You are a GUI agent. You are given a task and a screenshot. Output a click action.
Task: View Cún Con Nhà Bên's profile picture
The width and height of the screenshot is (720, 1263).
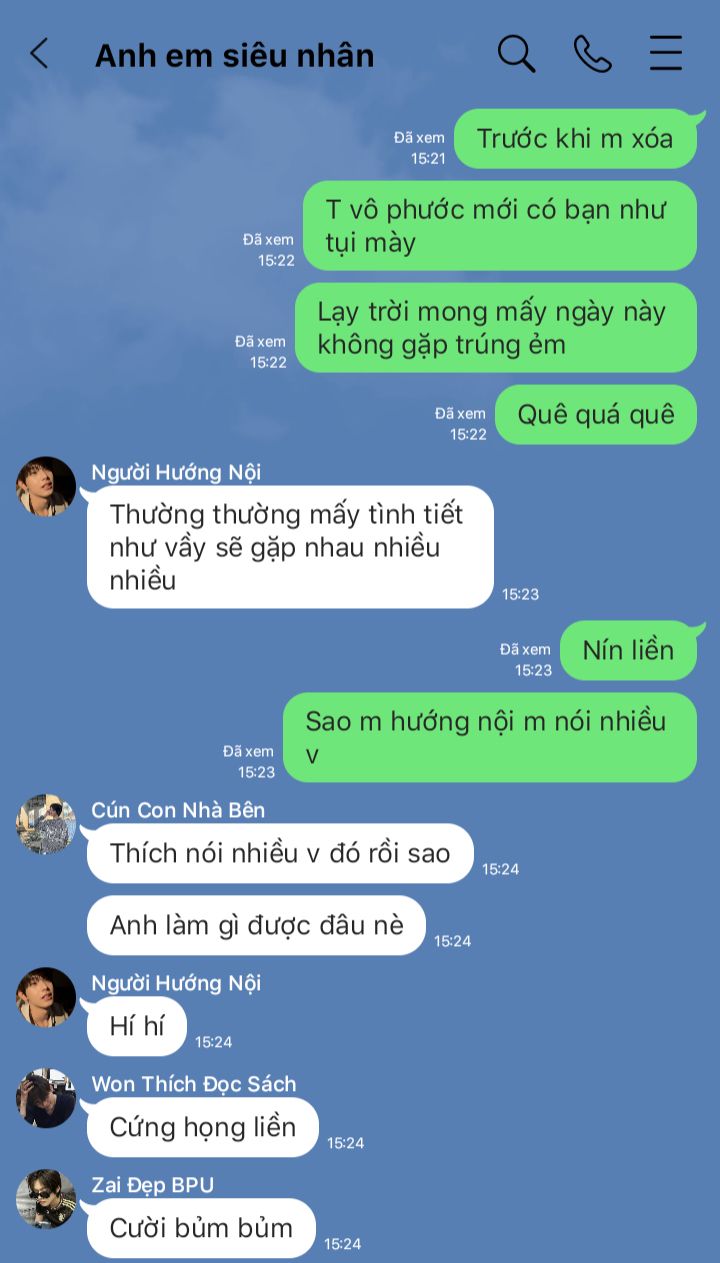coord(46,824)
